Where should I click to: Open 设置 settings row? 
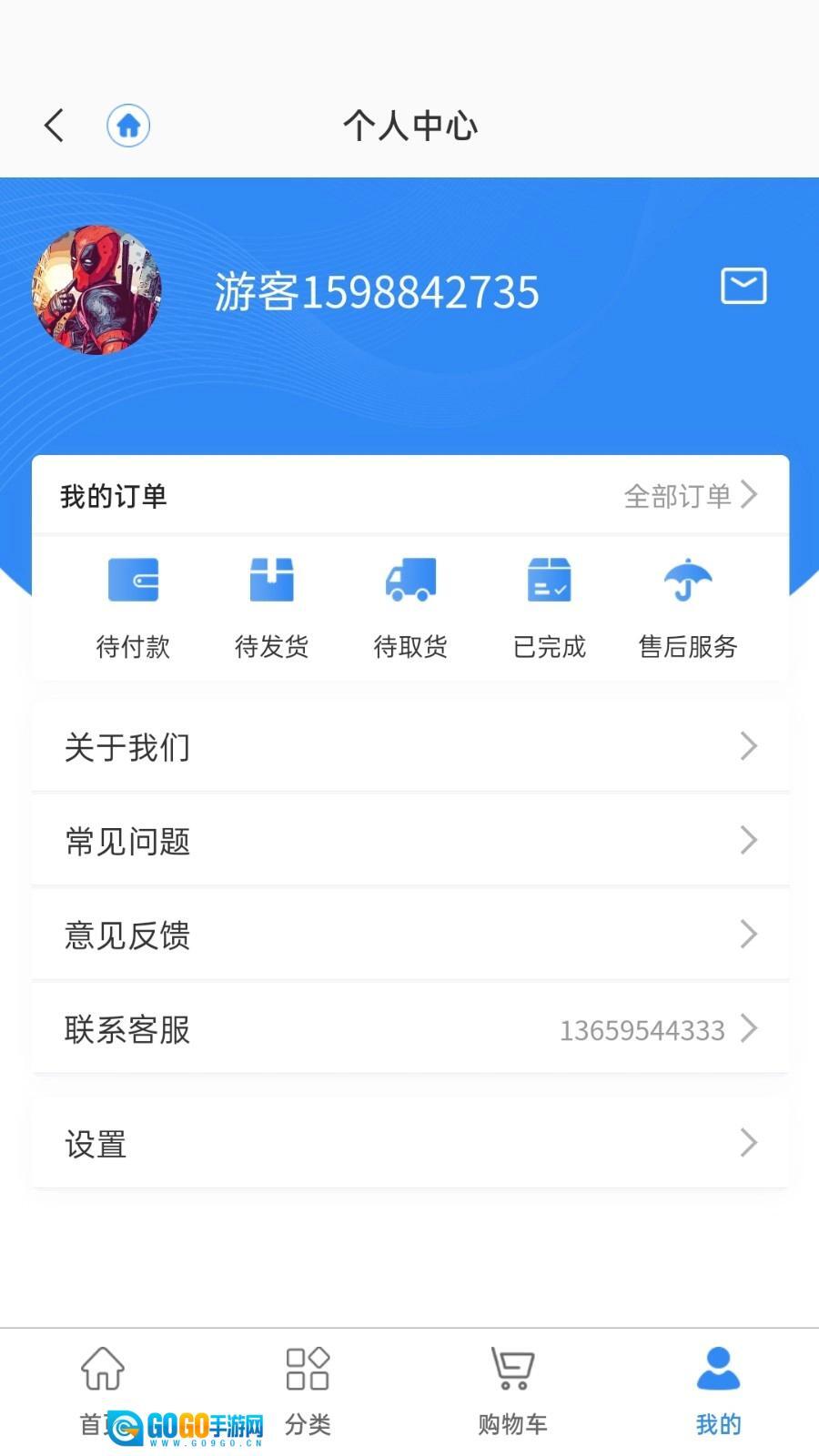coord(409,1143)
